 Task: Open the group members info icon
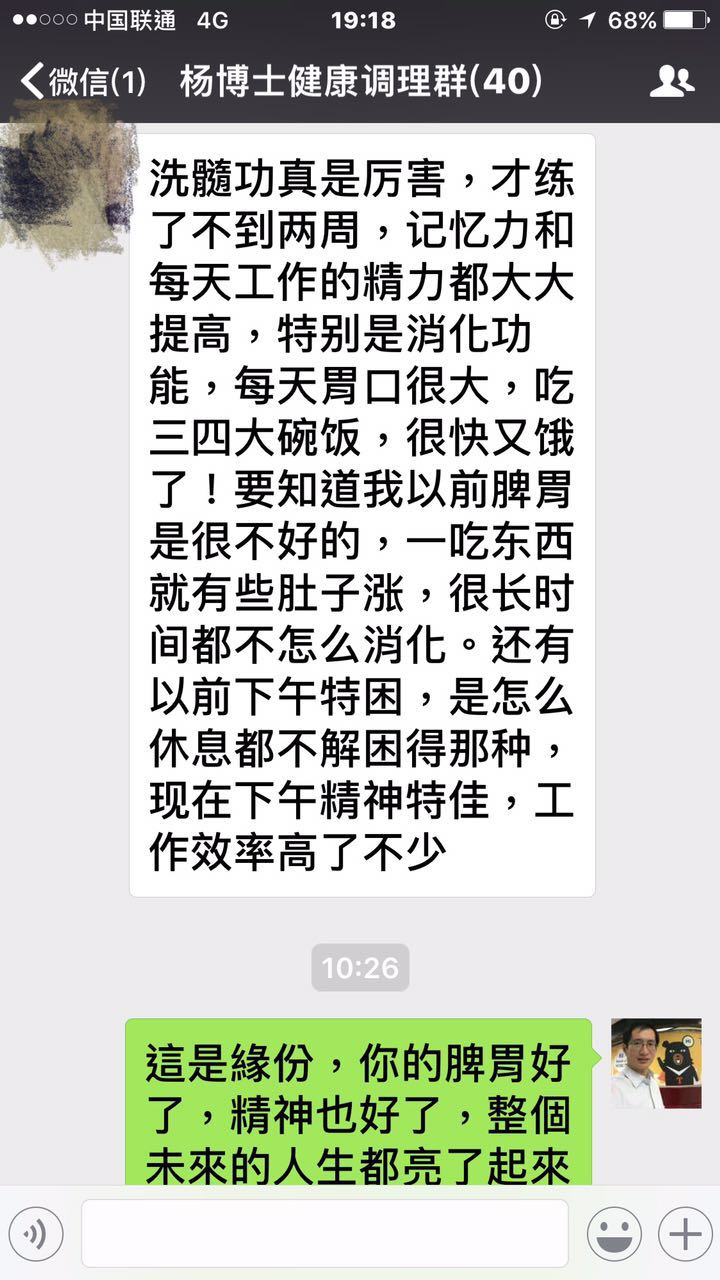[x=671, y=81]
